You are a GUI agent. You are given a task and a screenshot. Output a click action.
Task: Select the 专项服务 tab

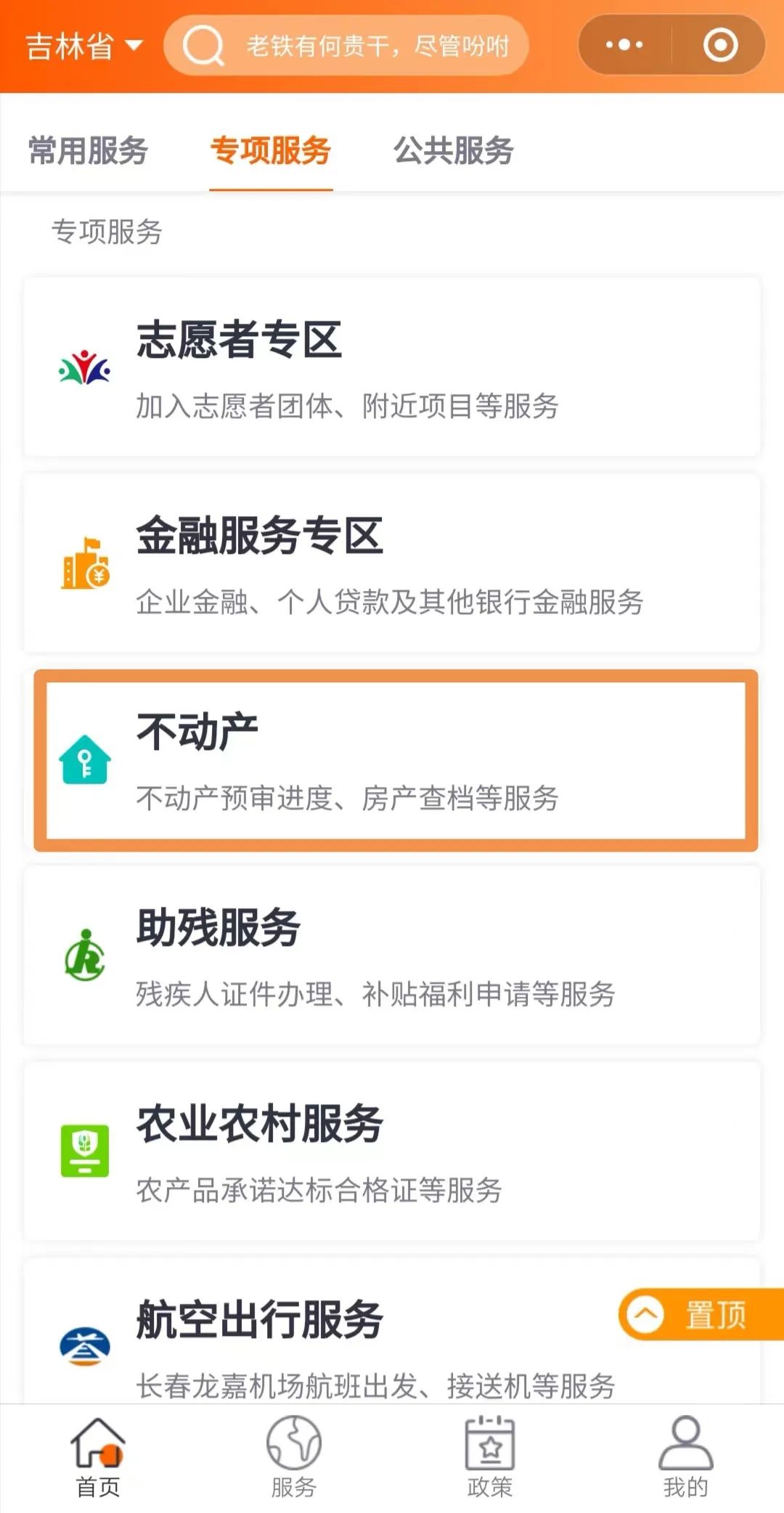coord(271,150)
